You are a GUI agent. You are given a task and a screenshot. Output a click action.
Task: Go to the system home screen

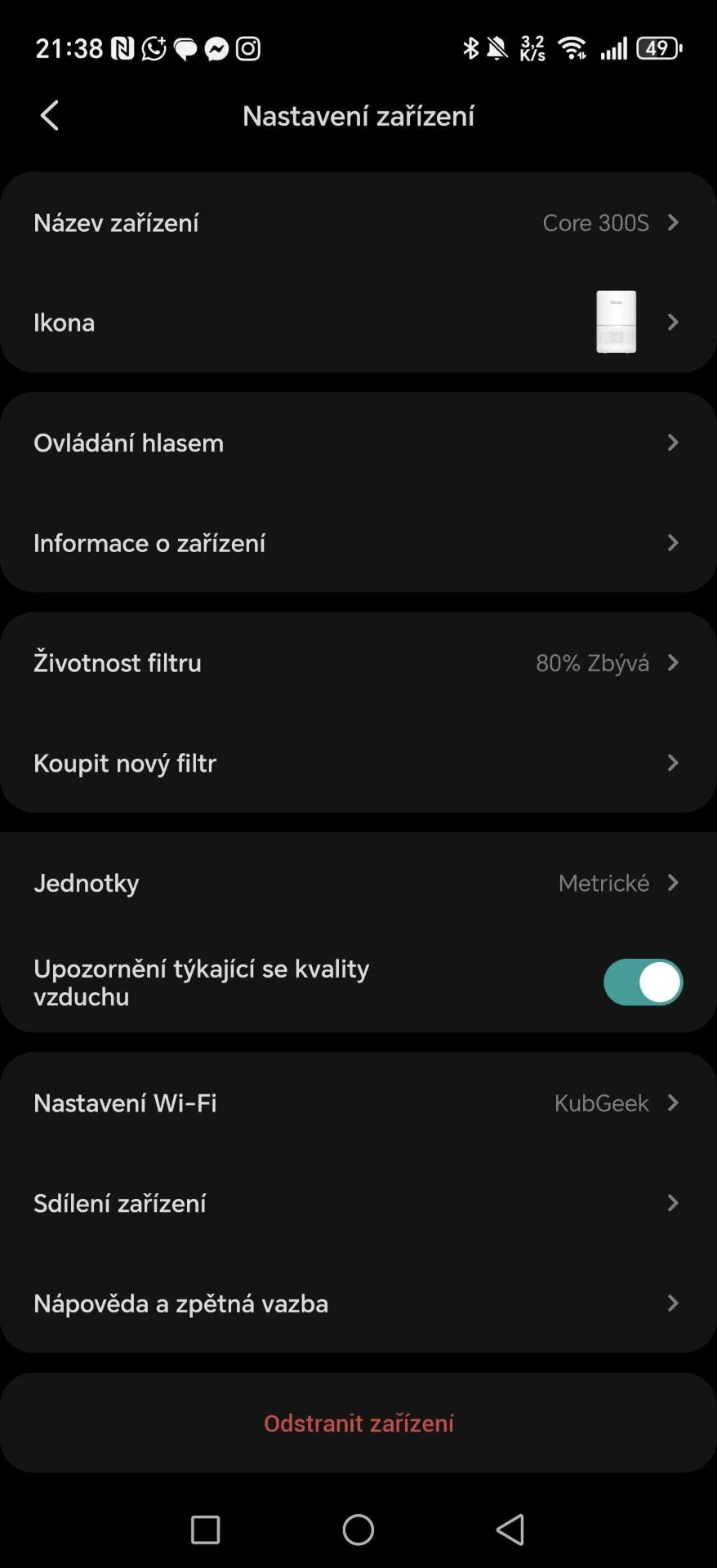tap(358, 1530)
